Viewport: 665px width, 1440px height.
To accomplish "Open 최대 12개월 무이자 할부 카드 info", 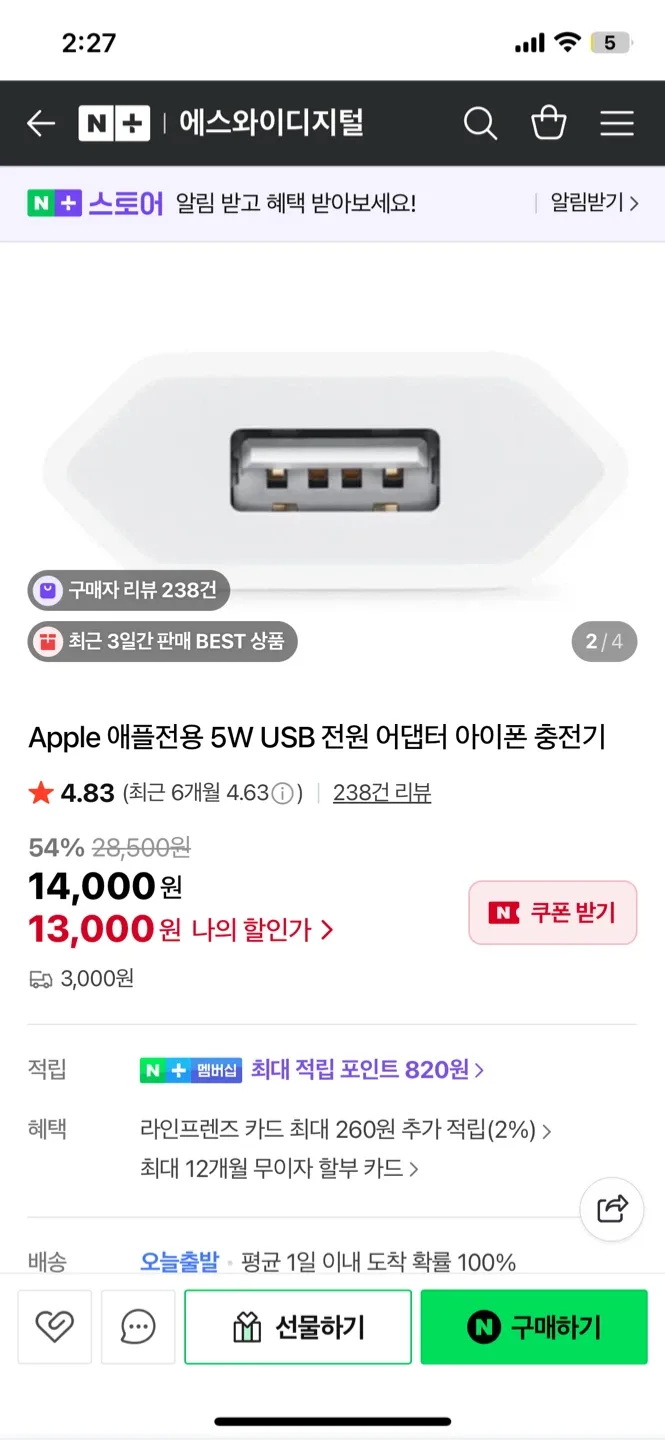I will [279, 1168].
